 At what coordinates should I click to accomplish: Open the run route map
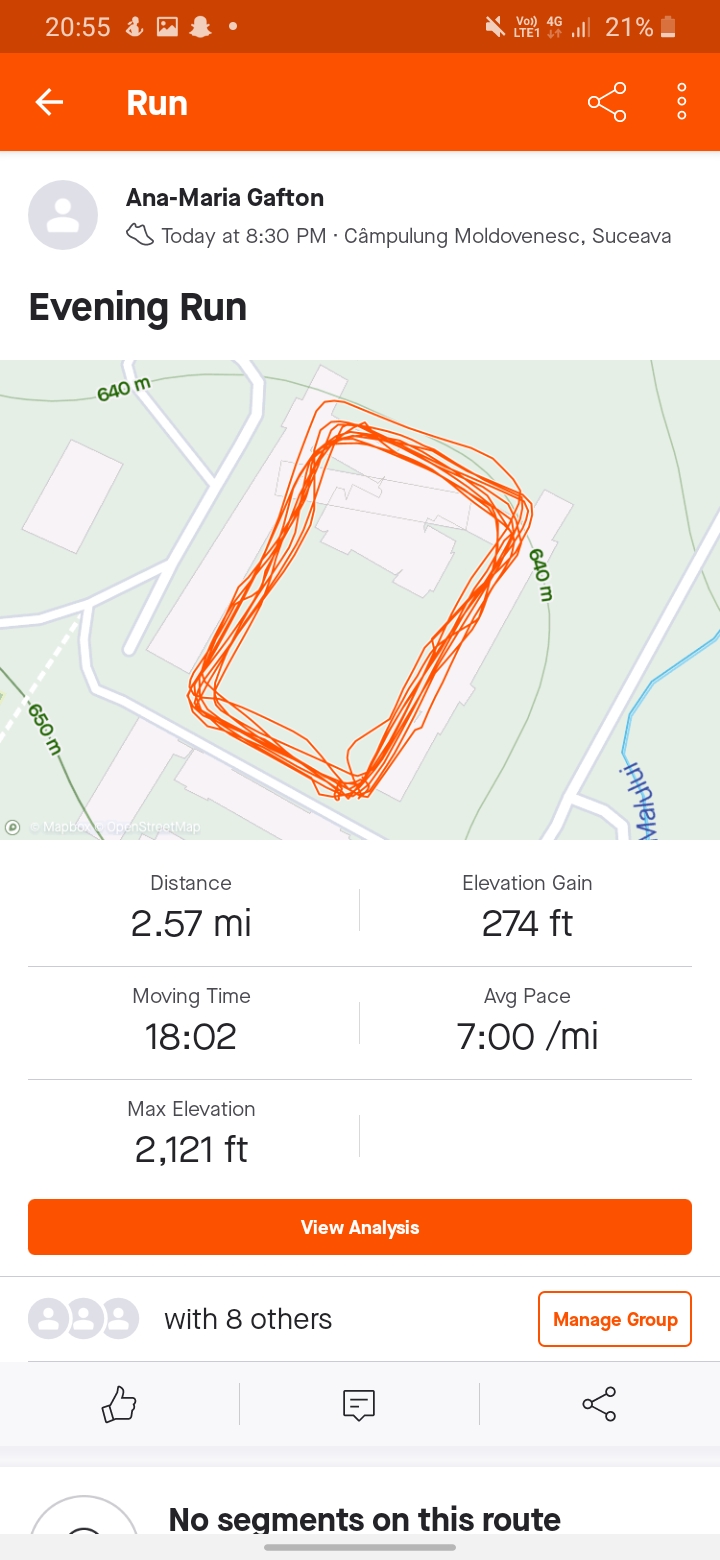[360, 600]
